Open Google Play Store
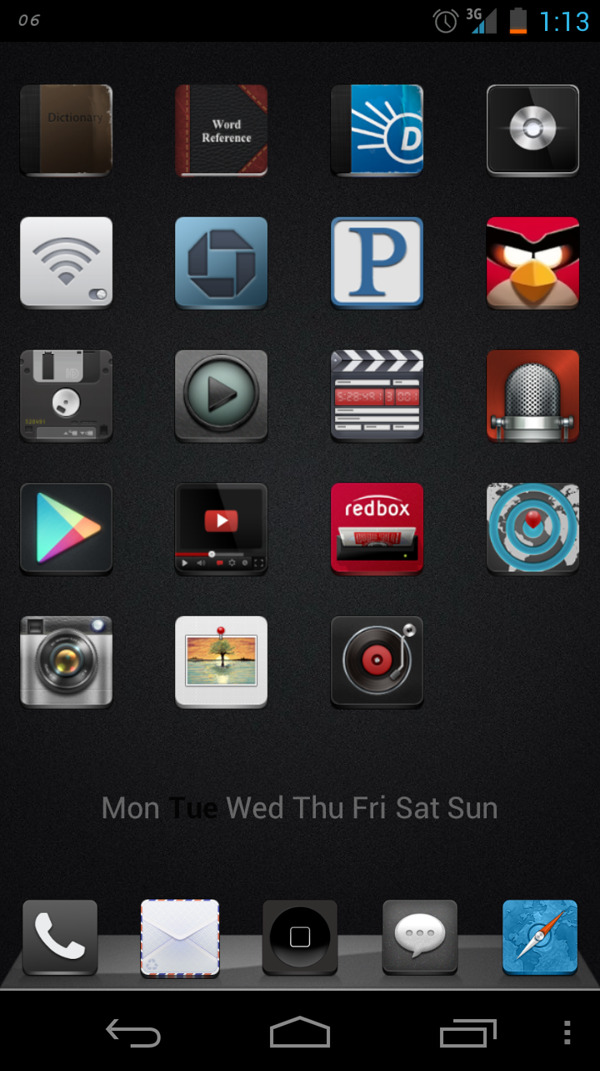This screenshot has height=1071, width=600. (66, 528)
